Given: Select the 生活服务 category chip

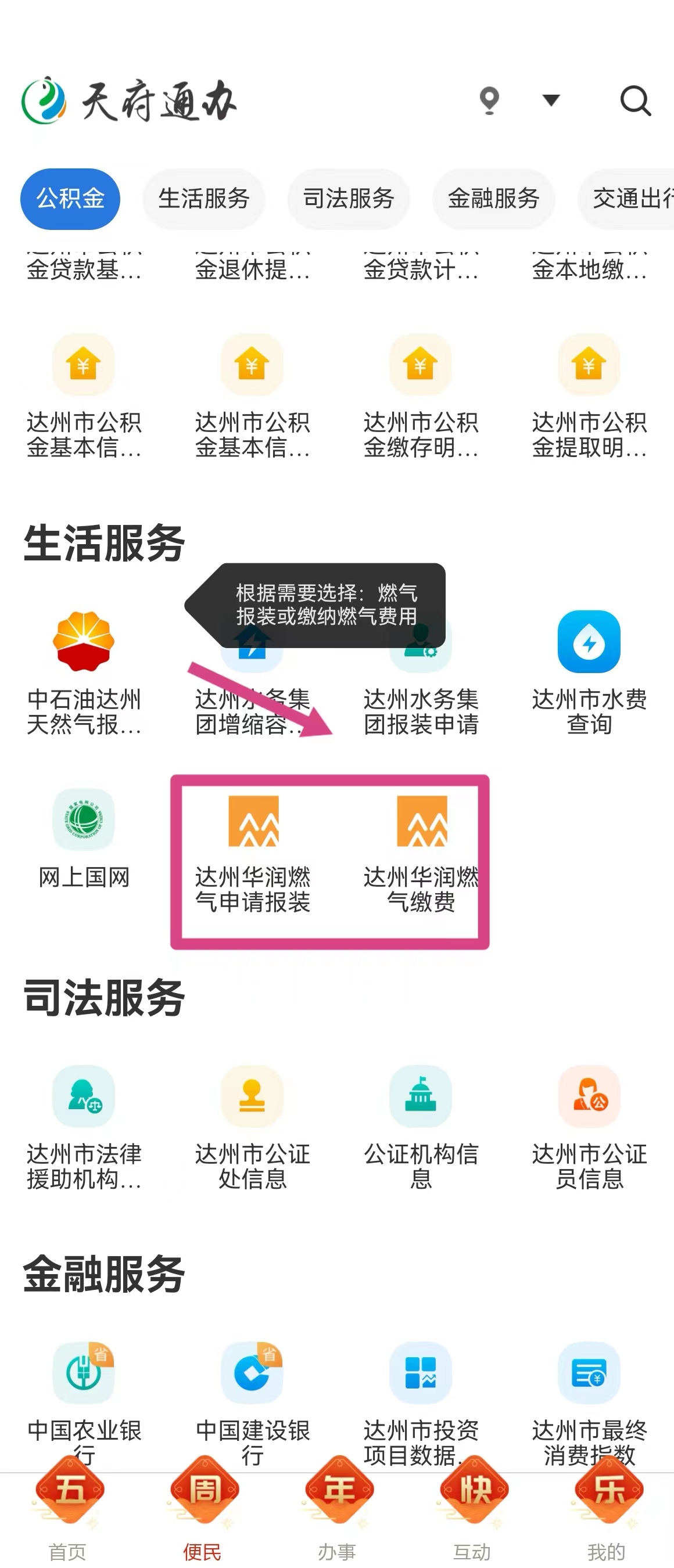Looking at the screenshot, I should [203, 199].
